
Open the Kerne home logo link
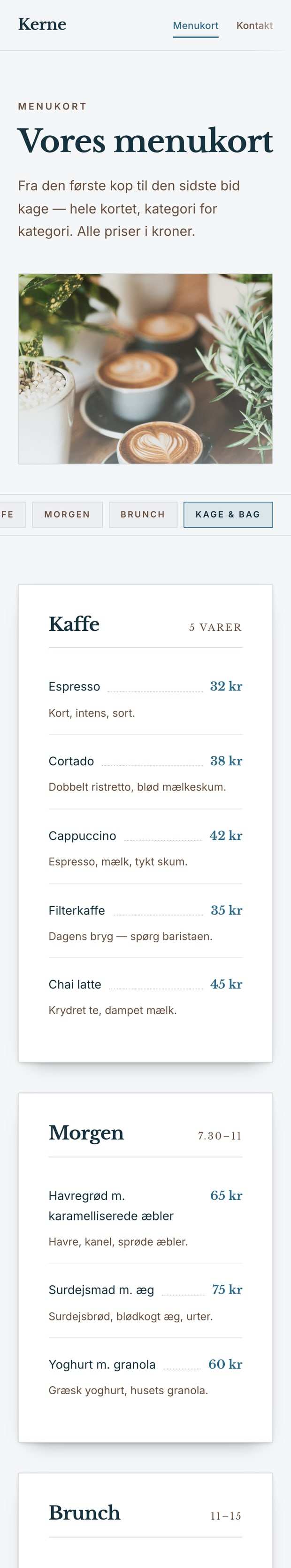point(42,24)
